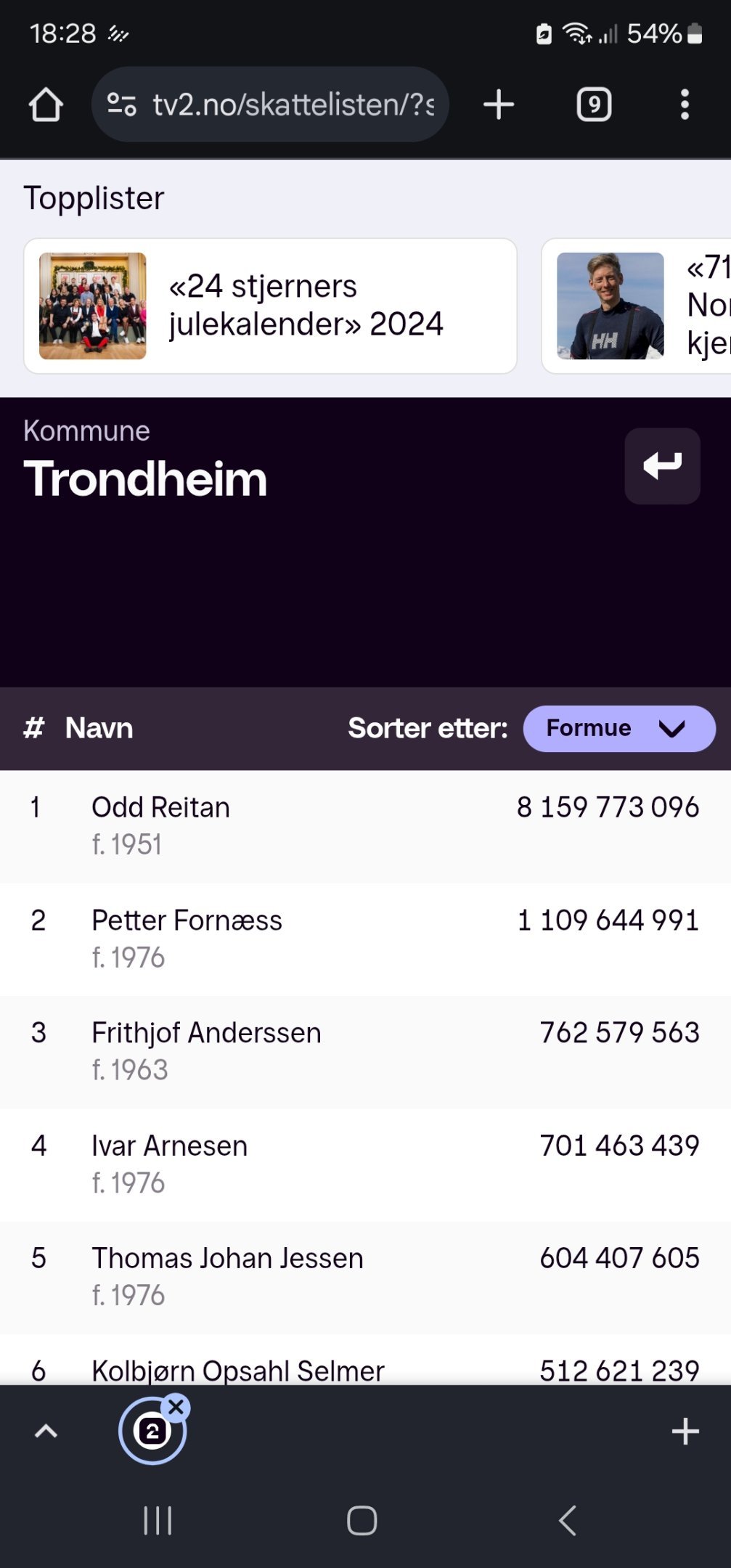
Task: Tap the plus button in bottom bar
Action: (x=685, y=1432)
